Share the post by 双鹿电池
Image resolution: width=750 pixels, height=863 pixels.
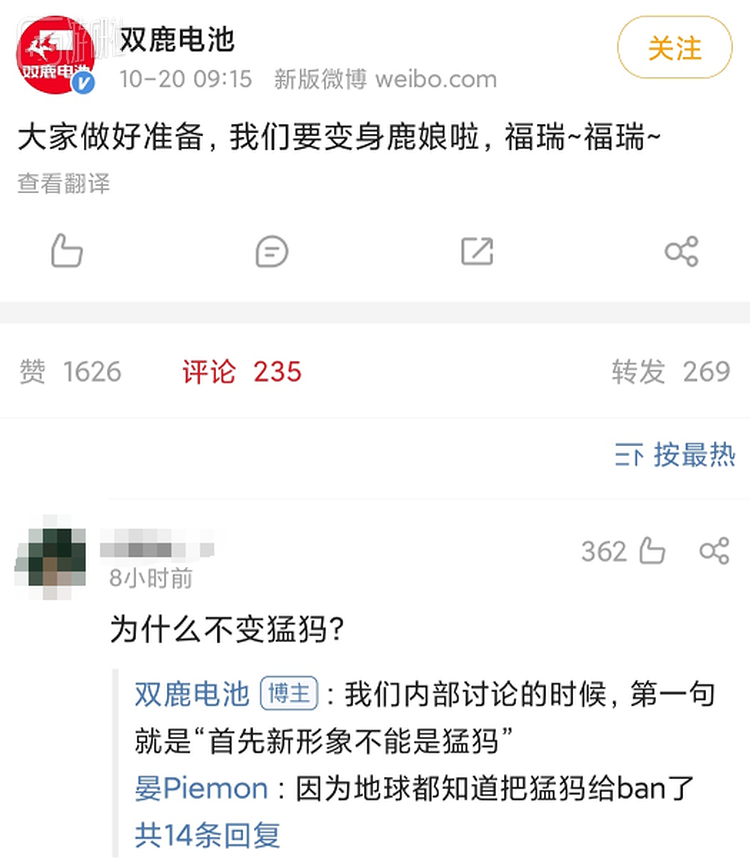(x=681, y=251)
